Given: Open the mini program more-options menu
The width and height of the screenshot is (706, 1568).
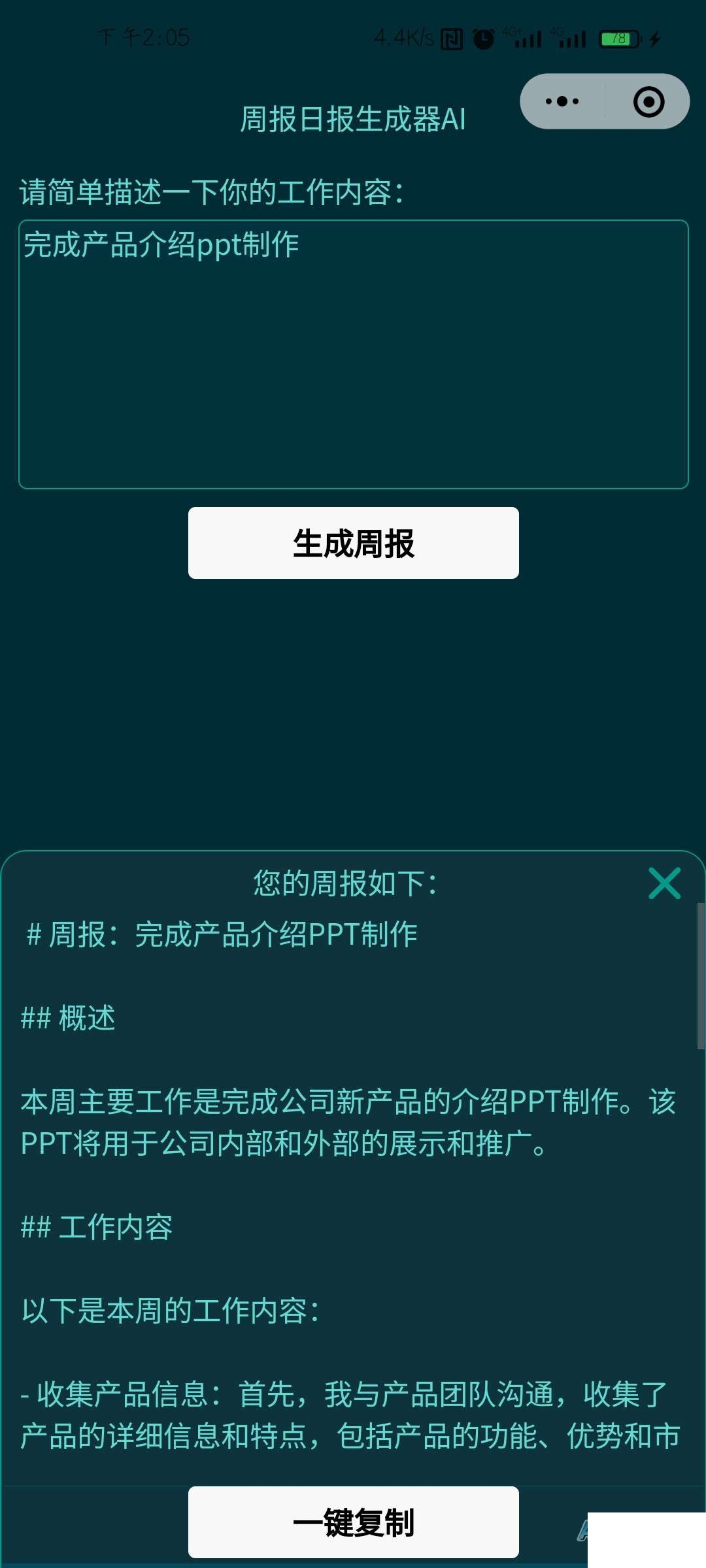Looking at the screenshot, I should (x=562, y=101).
